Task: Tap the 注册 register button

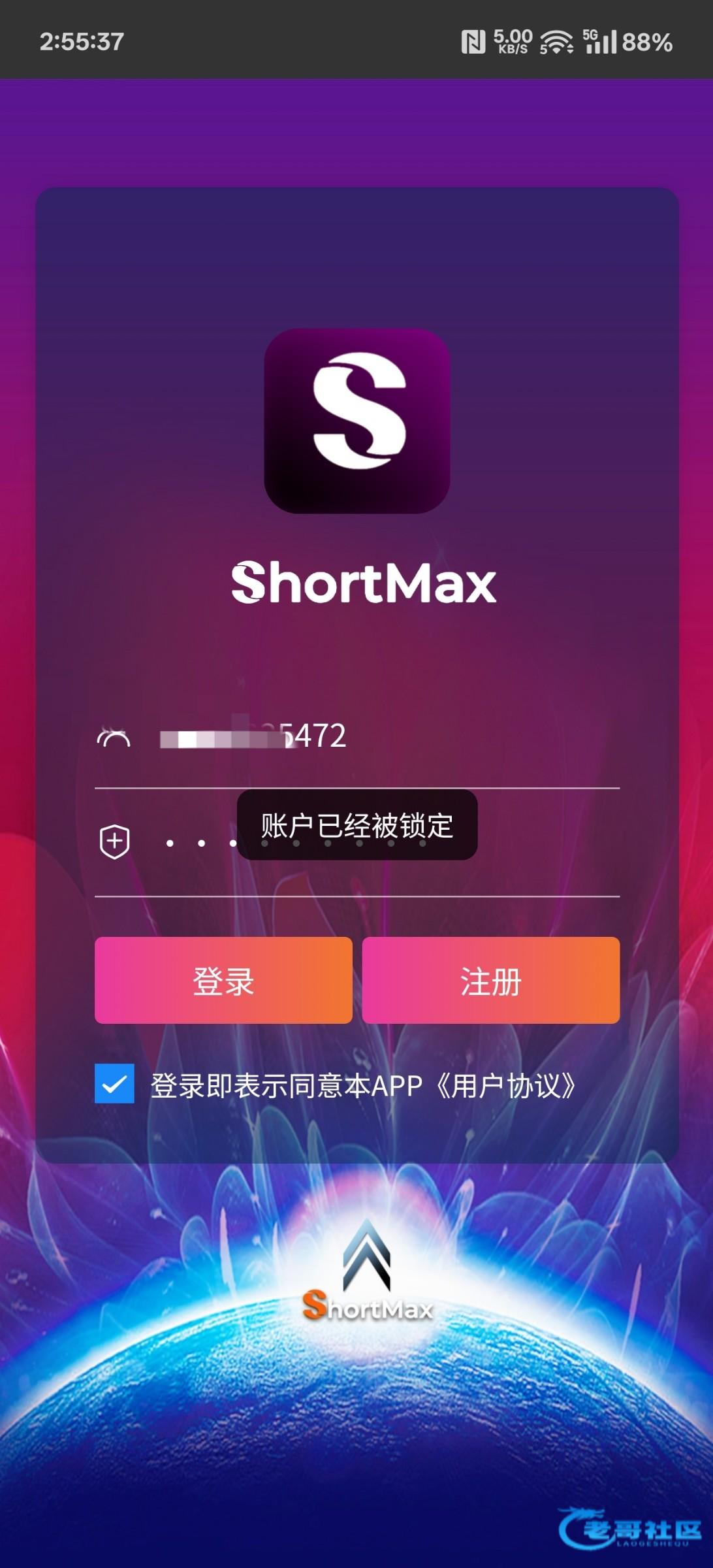Action: point(490,980)
